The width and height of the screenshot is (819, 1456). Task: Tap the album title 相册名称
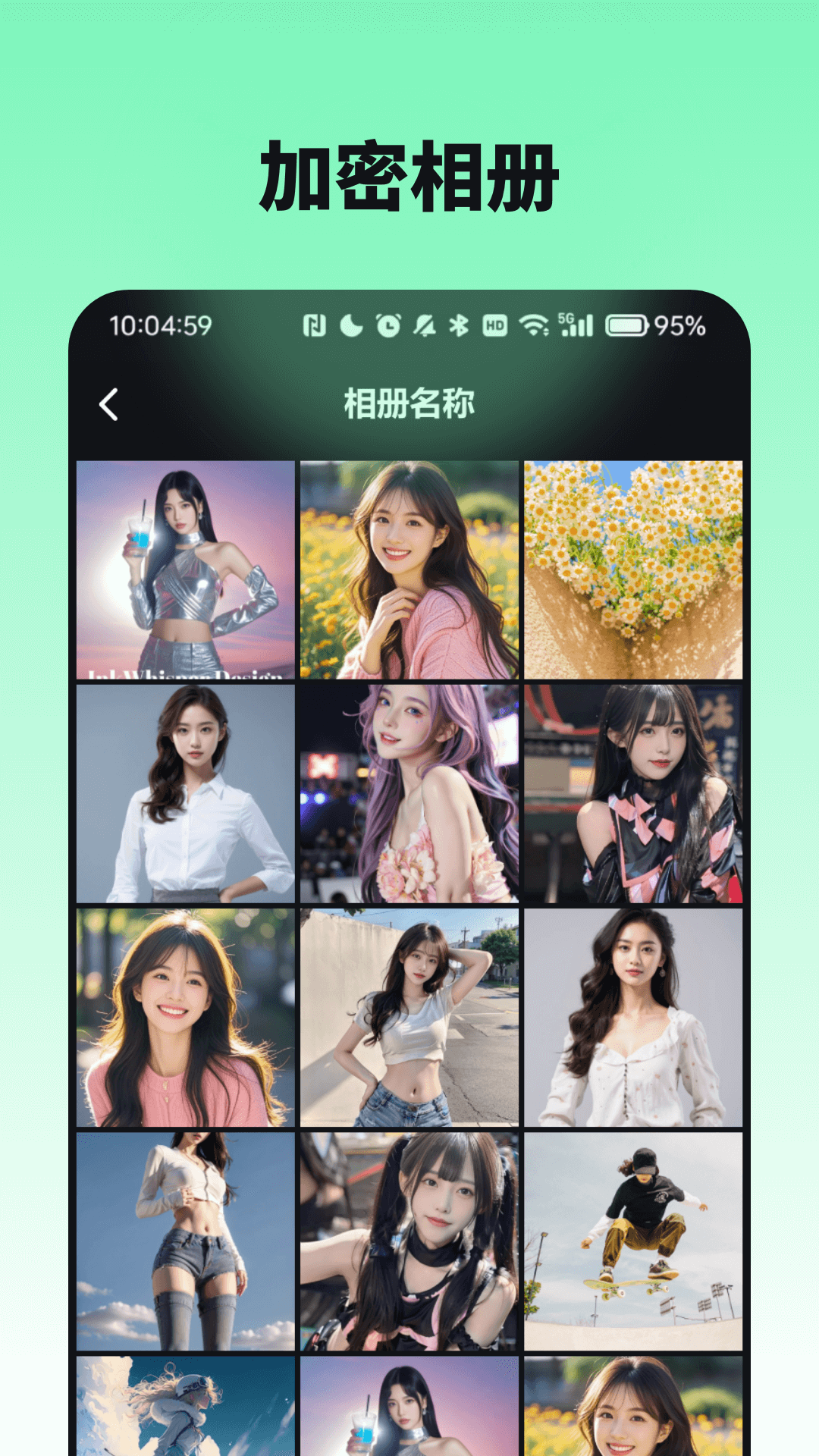[x=409, y=403]
